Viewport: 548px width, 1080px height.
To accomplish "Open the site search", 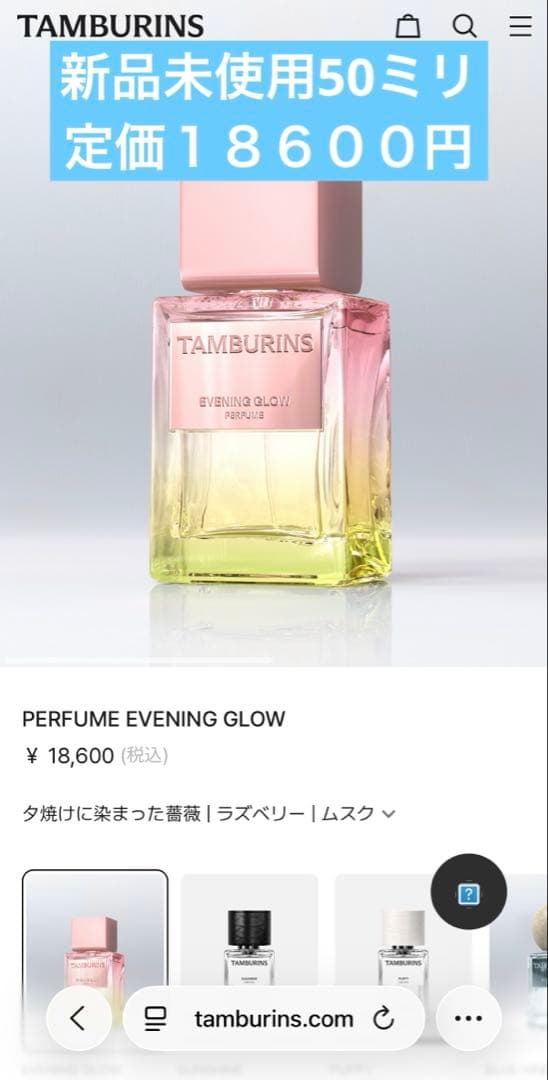I will [x=464, y=25].
